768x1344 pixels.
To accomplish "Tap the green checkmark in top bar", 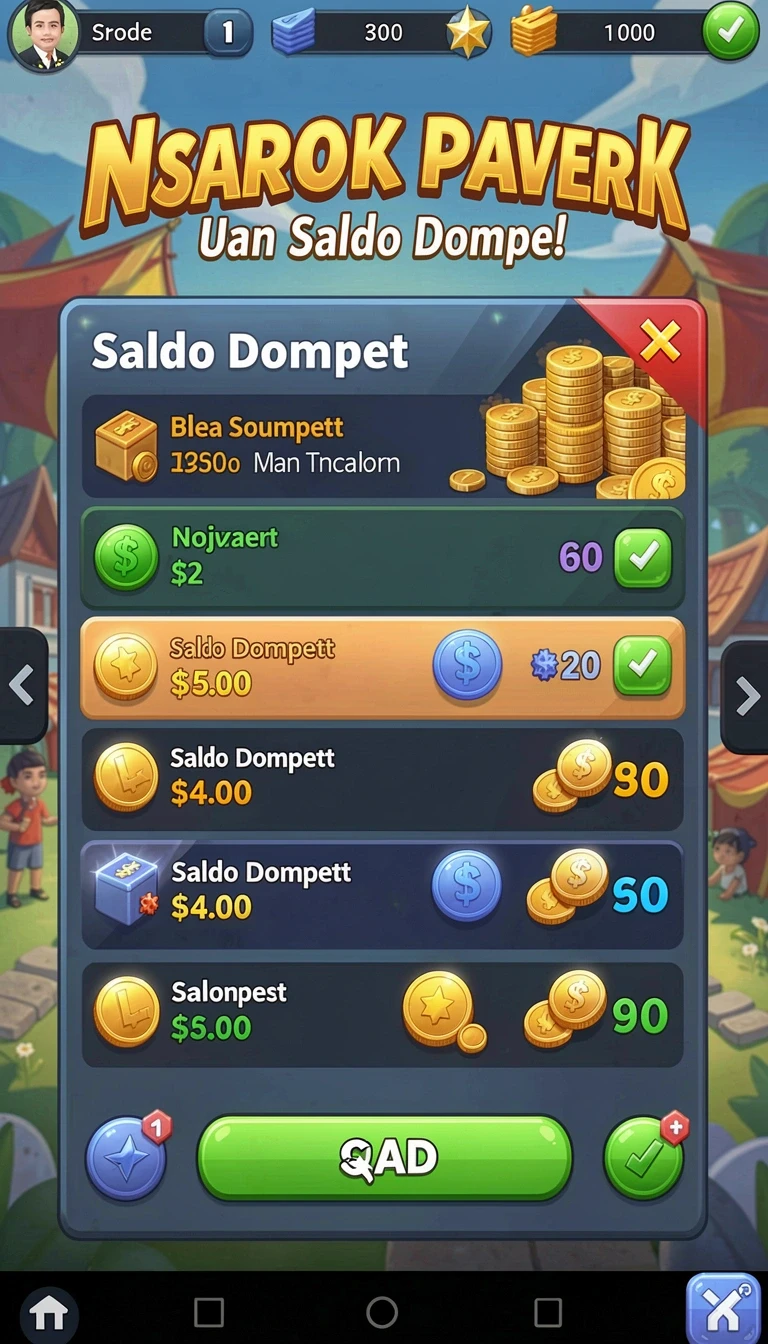I will [731, 33].
